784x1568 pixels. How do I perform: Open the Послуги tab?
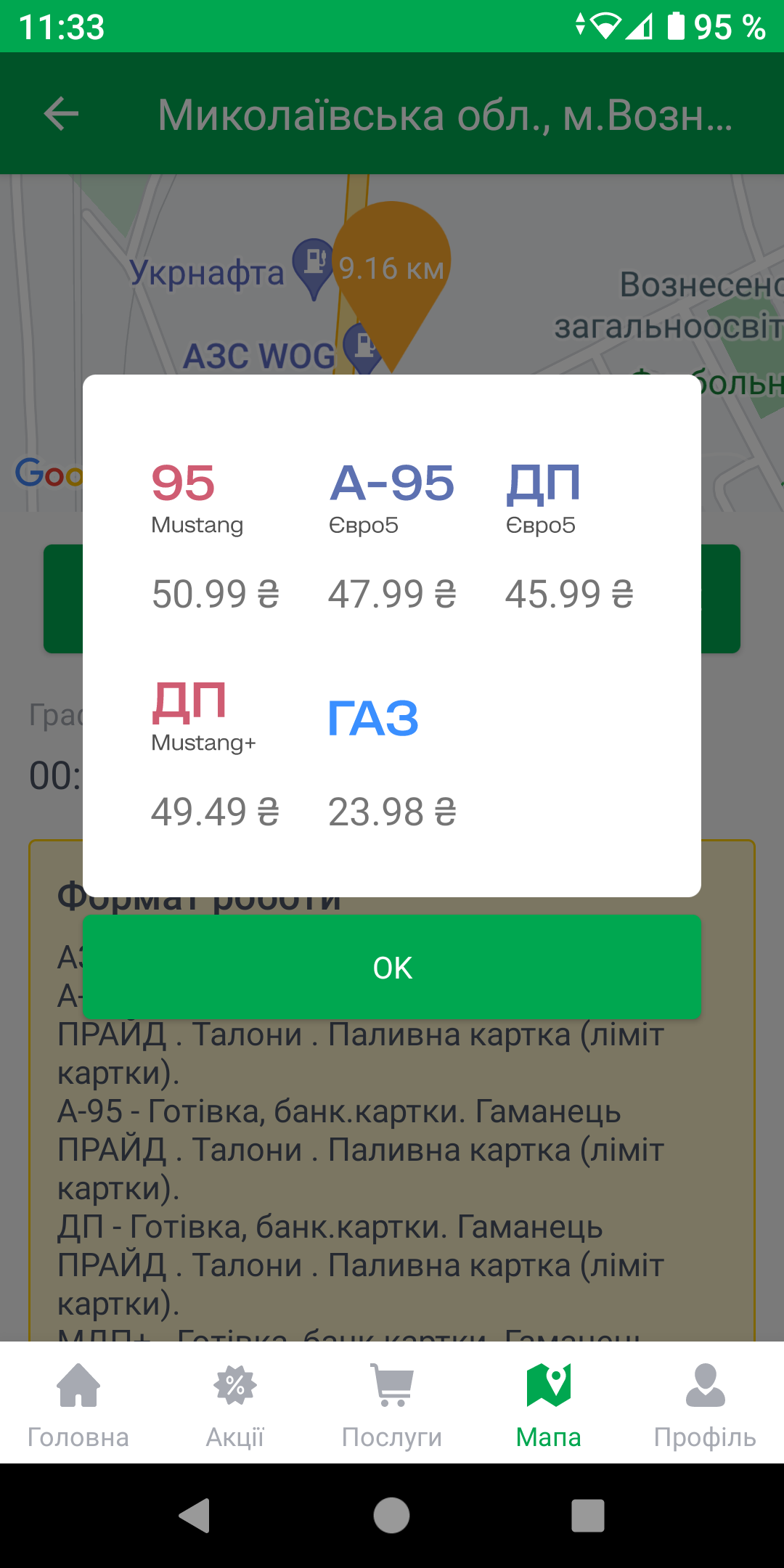click(392, 1404)
